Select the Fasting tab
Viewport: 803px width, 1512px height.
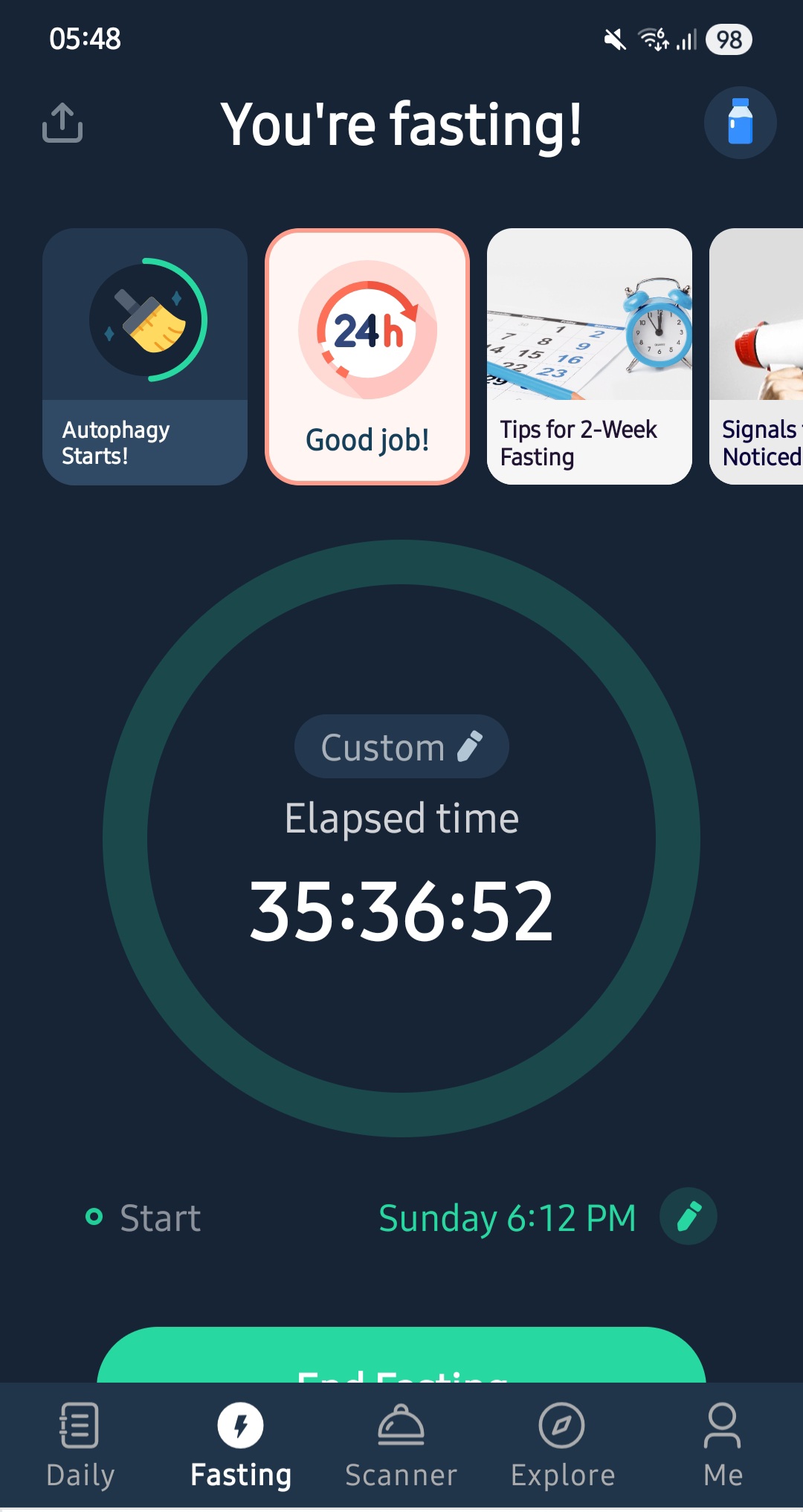240,1446
